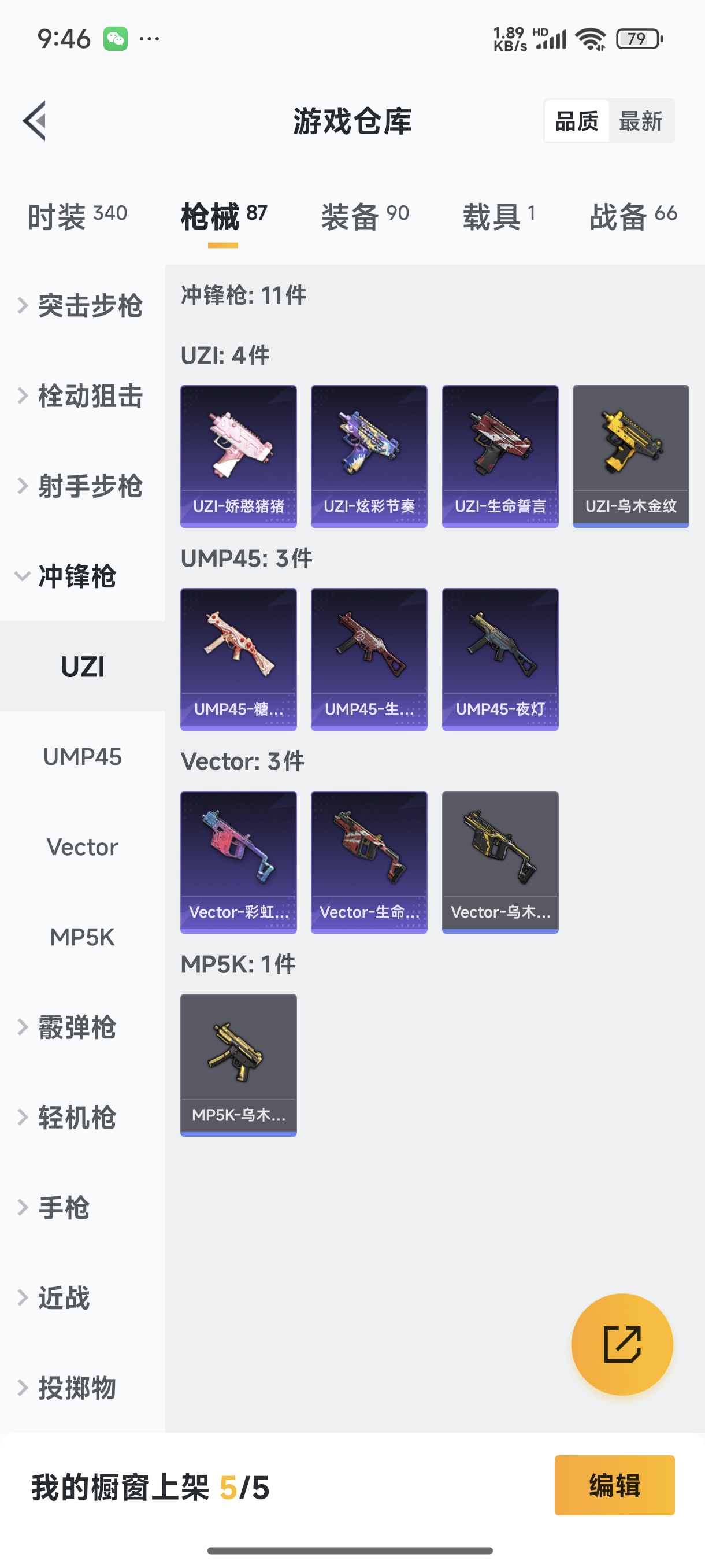Switch to the 时装 tab

[x=77, y=217]
